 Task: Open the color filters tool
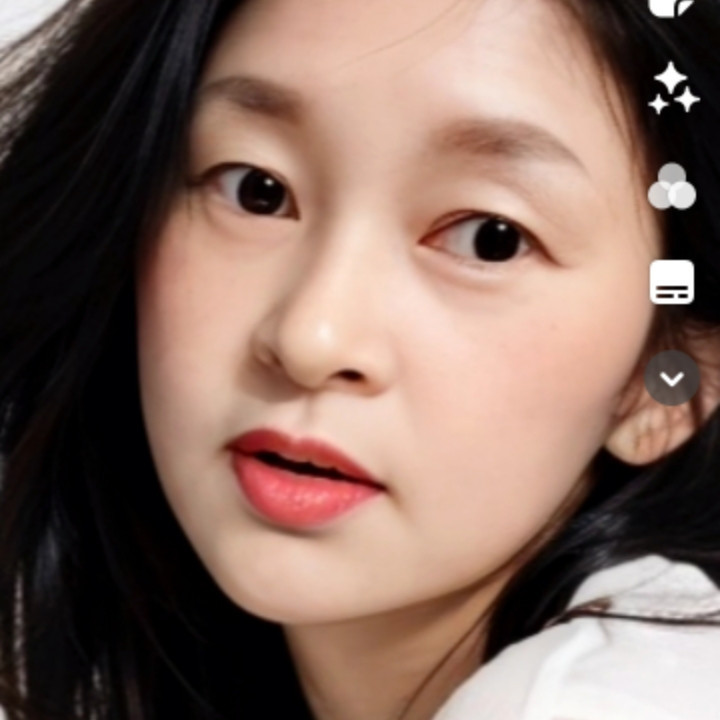672,186
